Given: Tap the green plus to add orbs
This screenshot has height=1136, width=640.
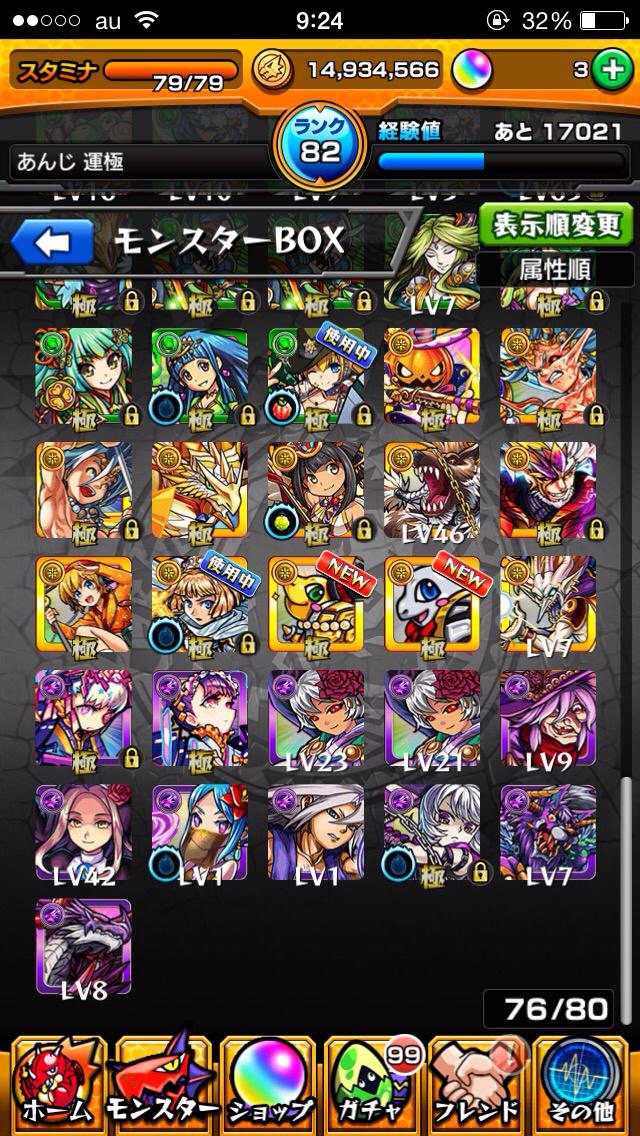Looking at the screenshot, I should pos(609,70).
